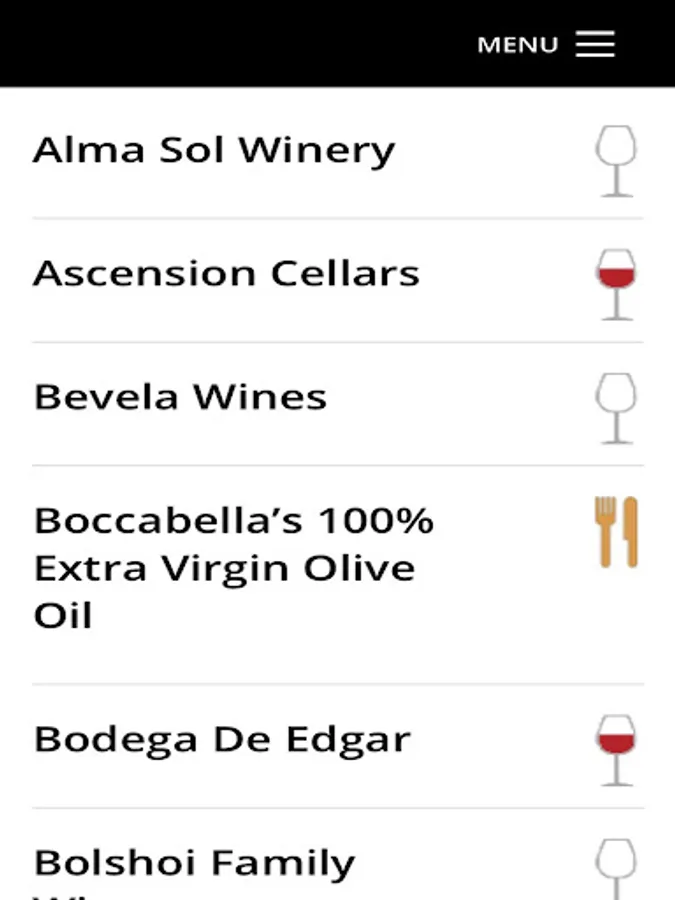
Task: Select Ascension Cellars from the list
Action: tap(226, 274)
